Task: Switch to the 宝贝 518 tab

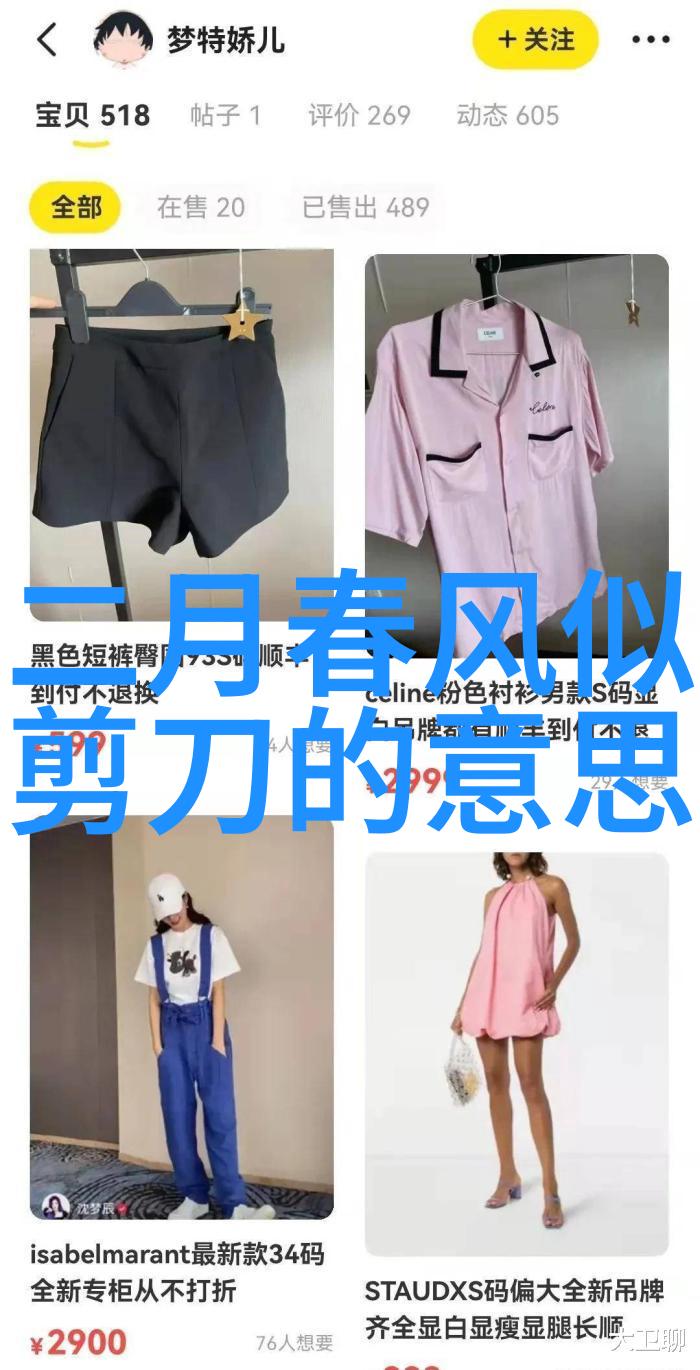Action: click(x=92, y=116)
